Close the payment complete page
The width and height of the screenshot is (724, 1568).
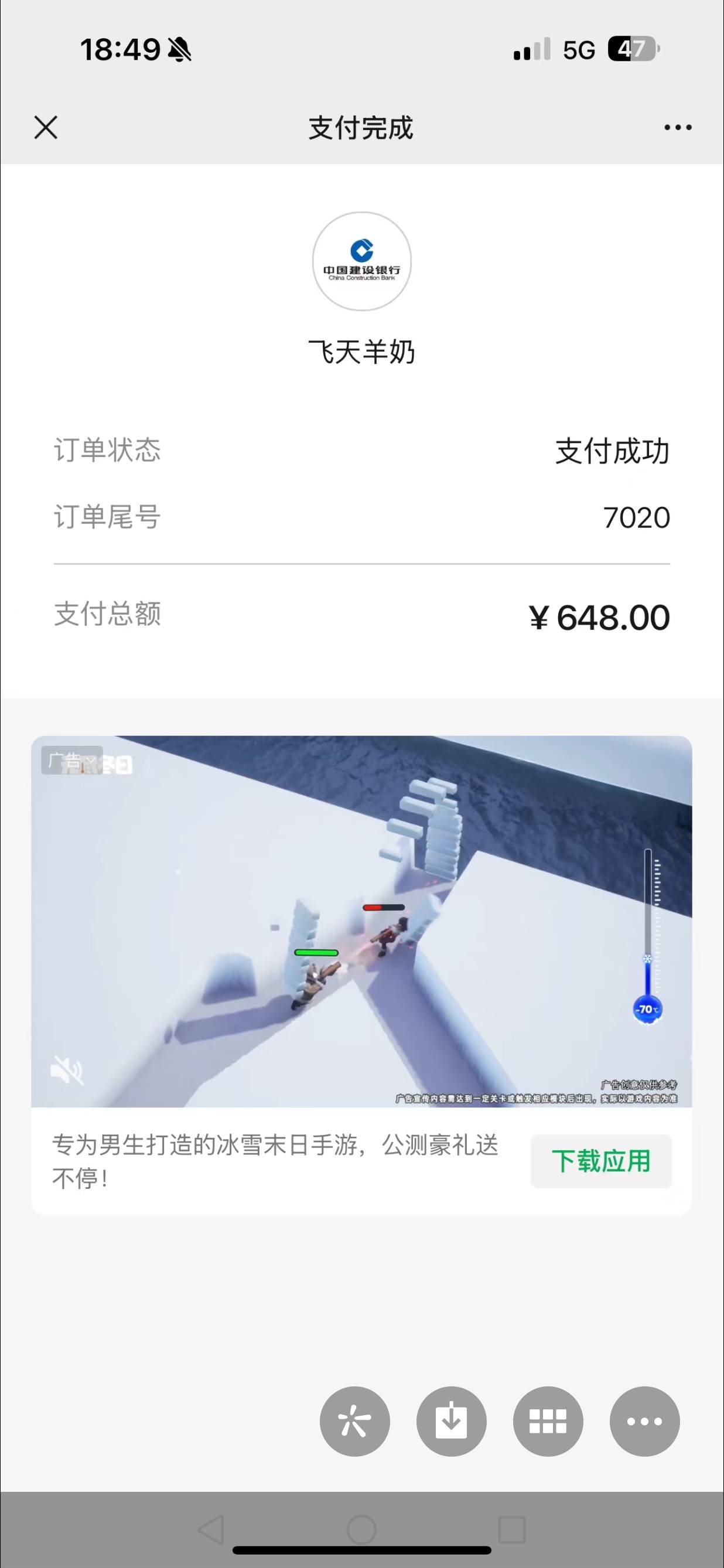tap(46, 128)
